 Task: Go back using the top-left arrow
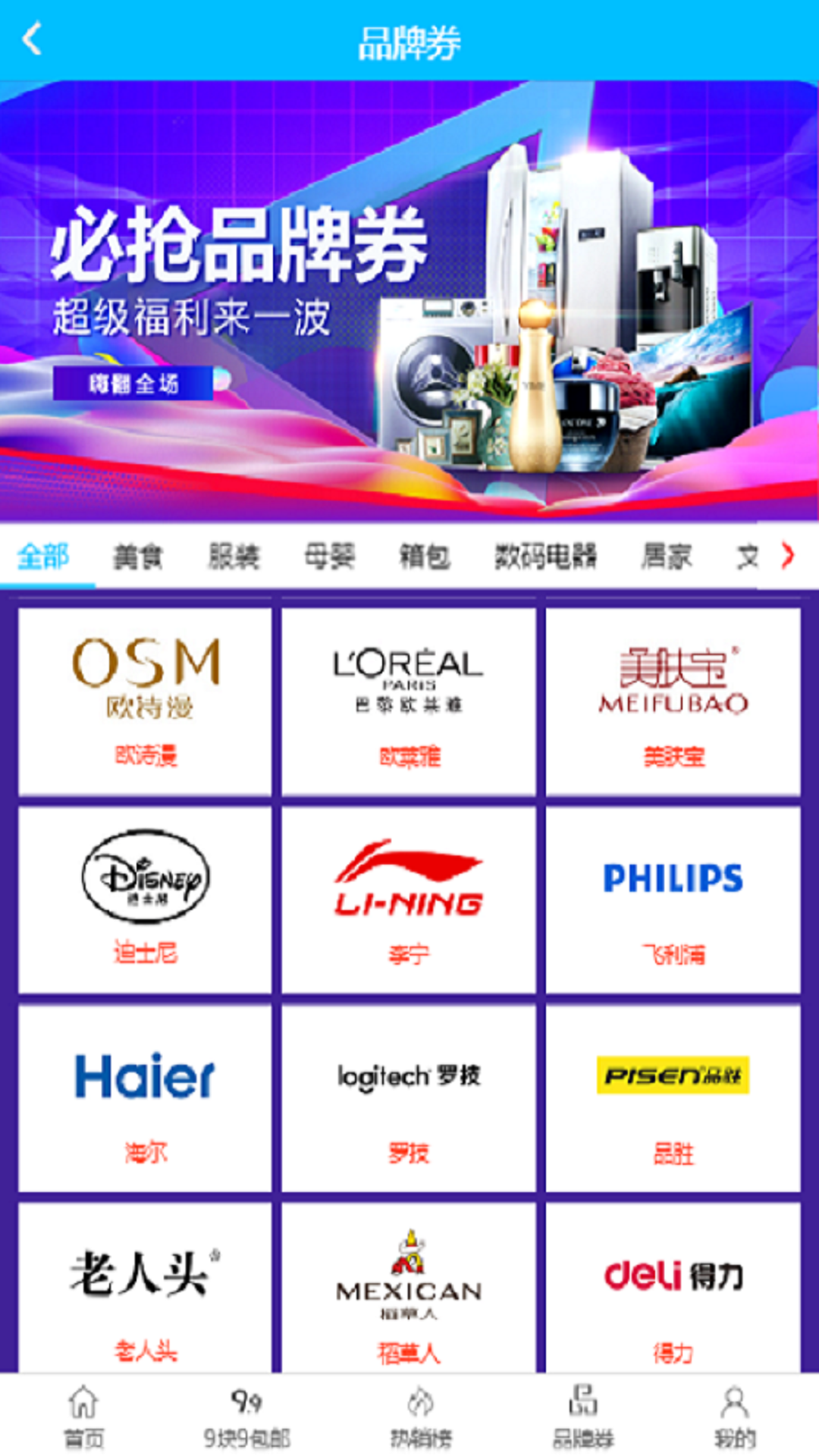click(x=32, y=39)
